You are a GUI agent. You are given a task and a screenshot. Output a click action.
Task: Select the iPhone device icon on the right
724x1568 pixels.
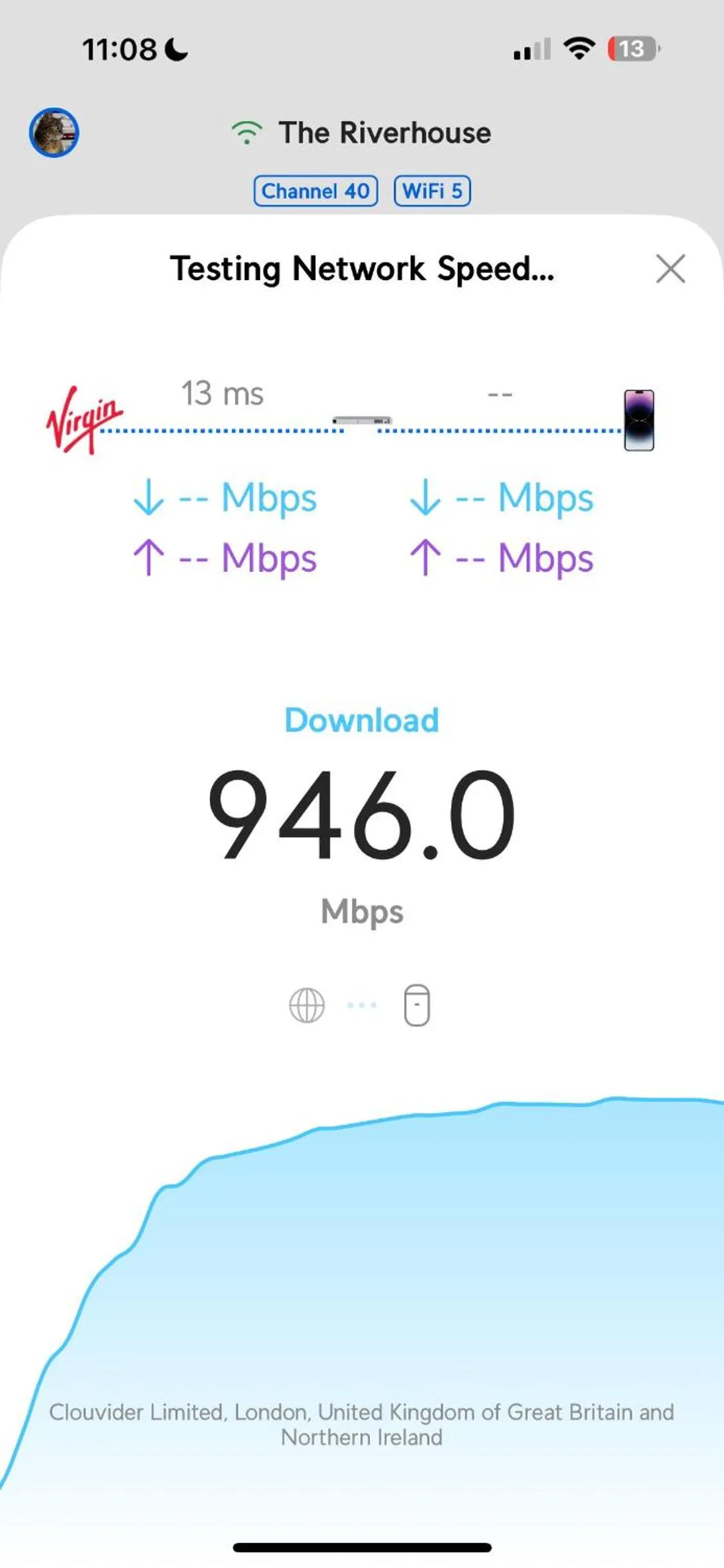tap(639, 420)
